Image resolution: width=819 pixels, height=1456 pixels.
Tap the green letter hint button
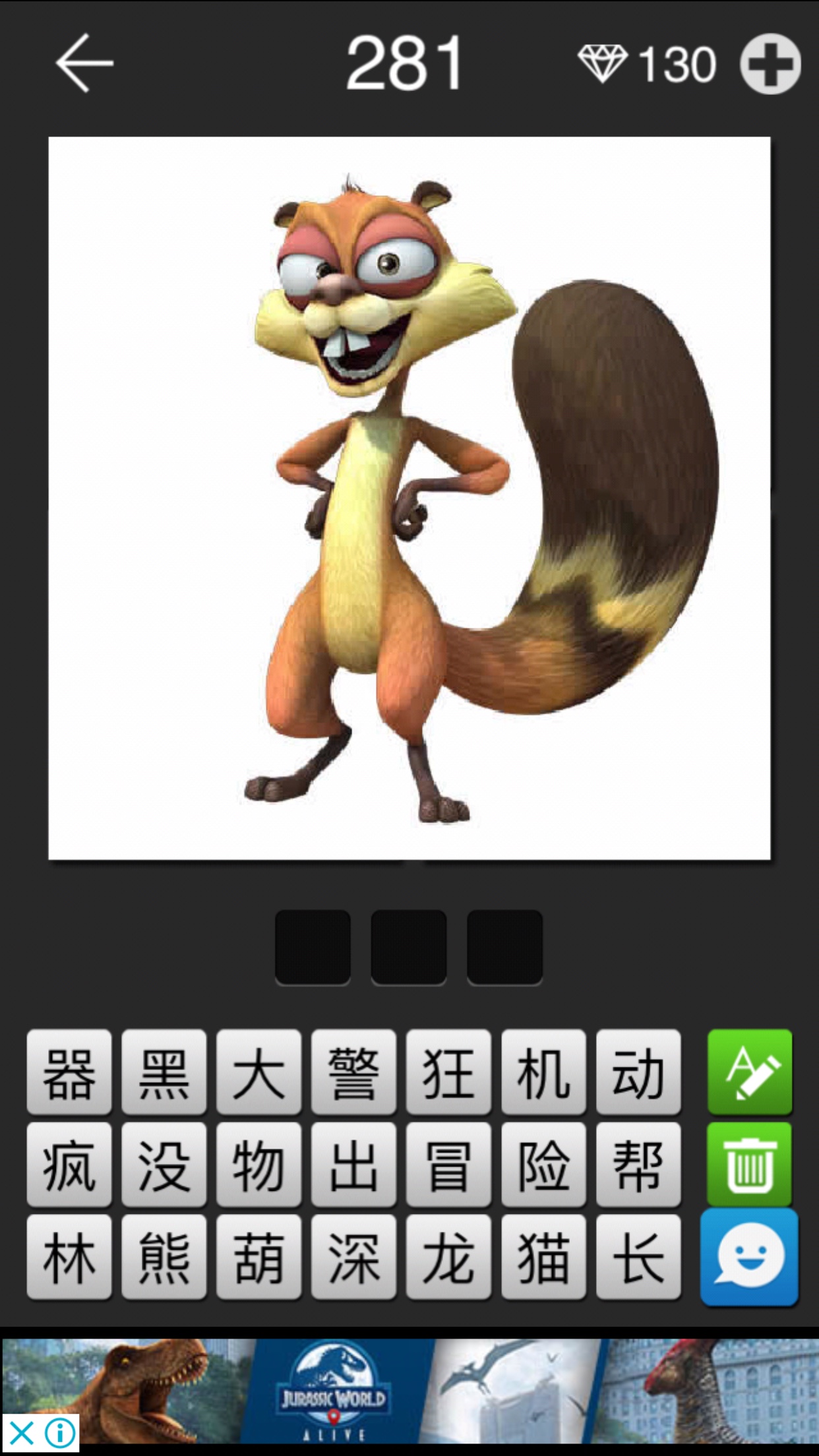tap(750, 1072)
